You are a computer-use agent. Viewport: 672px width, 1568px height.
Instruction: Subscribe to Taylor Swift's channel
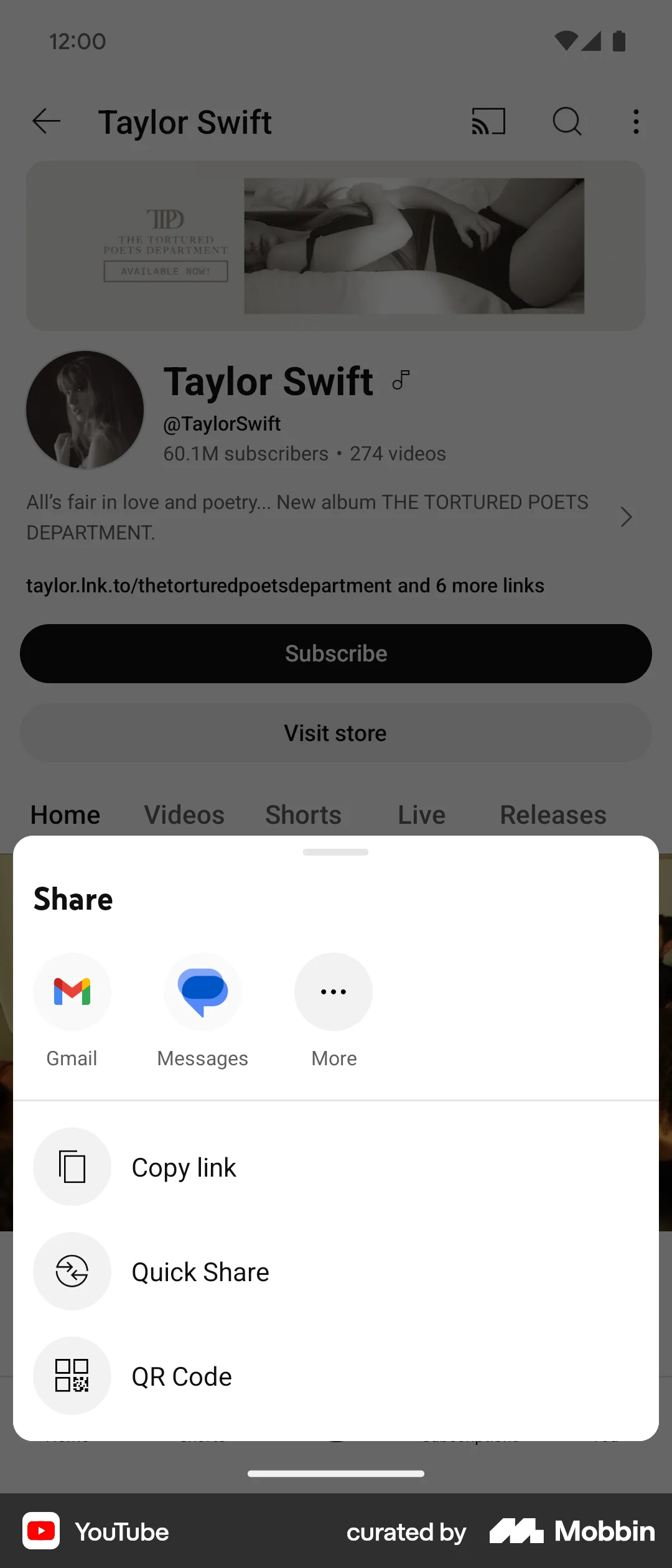point(336,653)
